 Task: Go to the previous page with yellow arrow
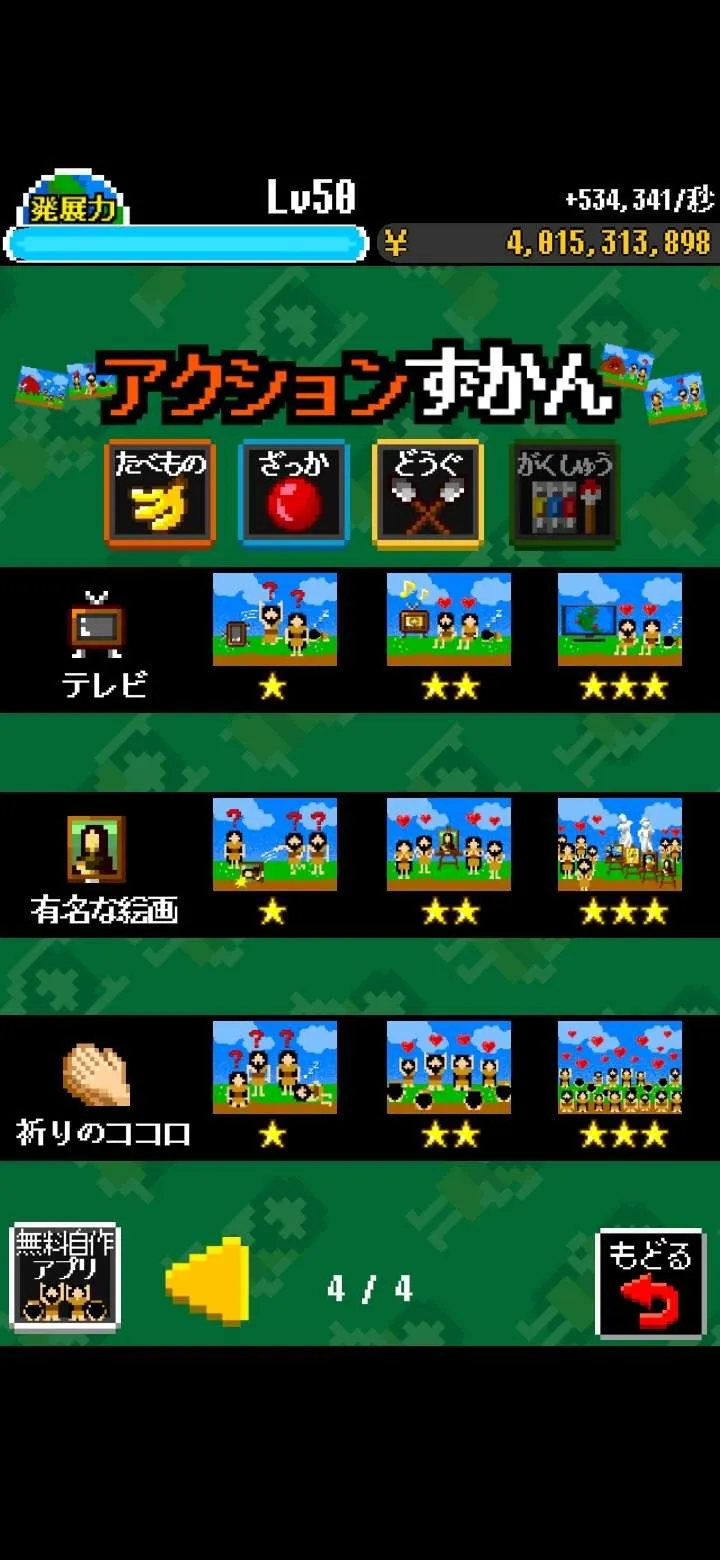(208, 1283)
